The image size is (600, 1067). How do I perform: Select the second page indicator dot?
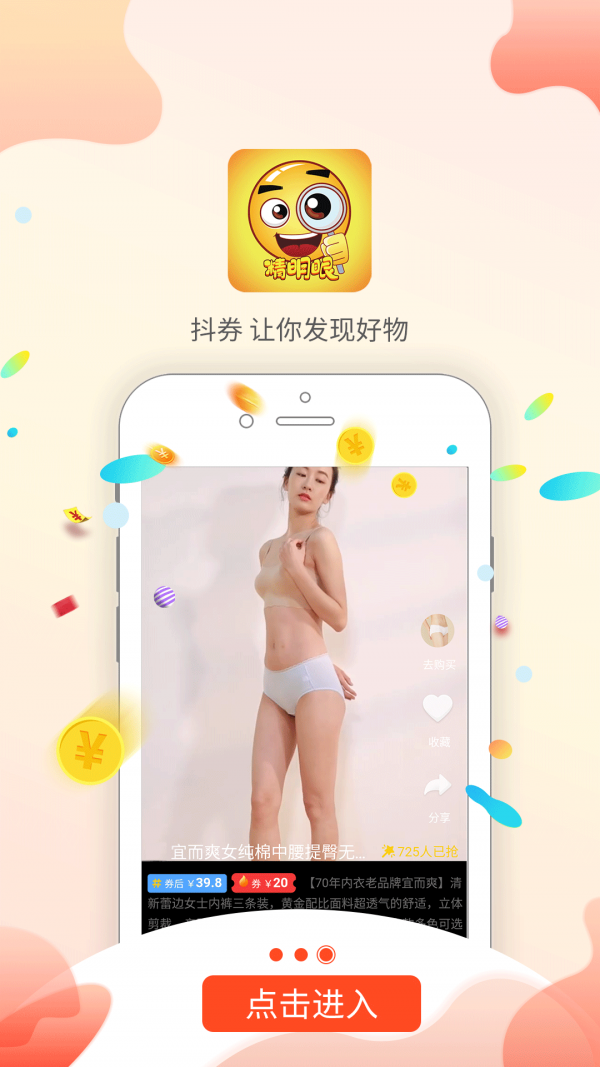[x=301, y=955]
